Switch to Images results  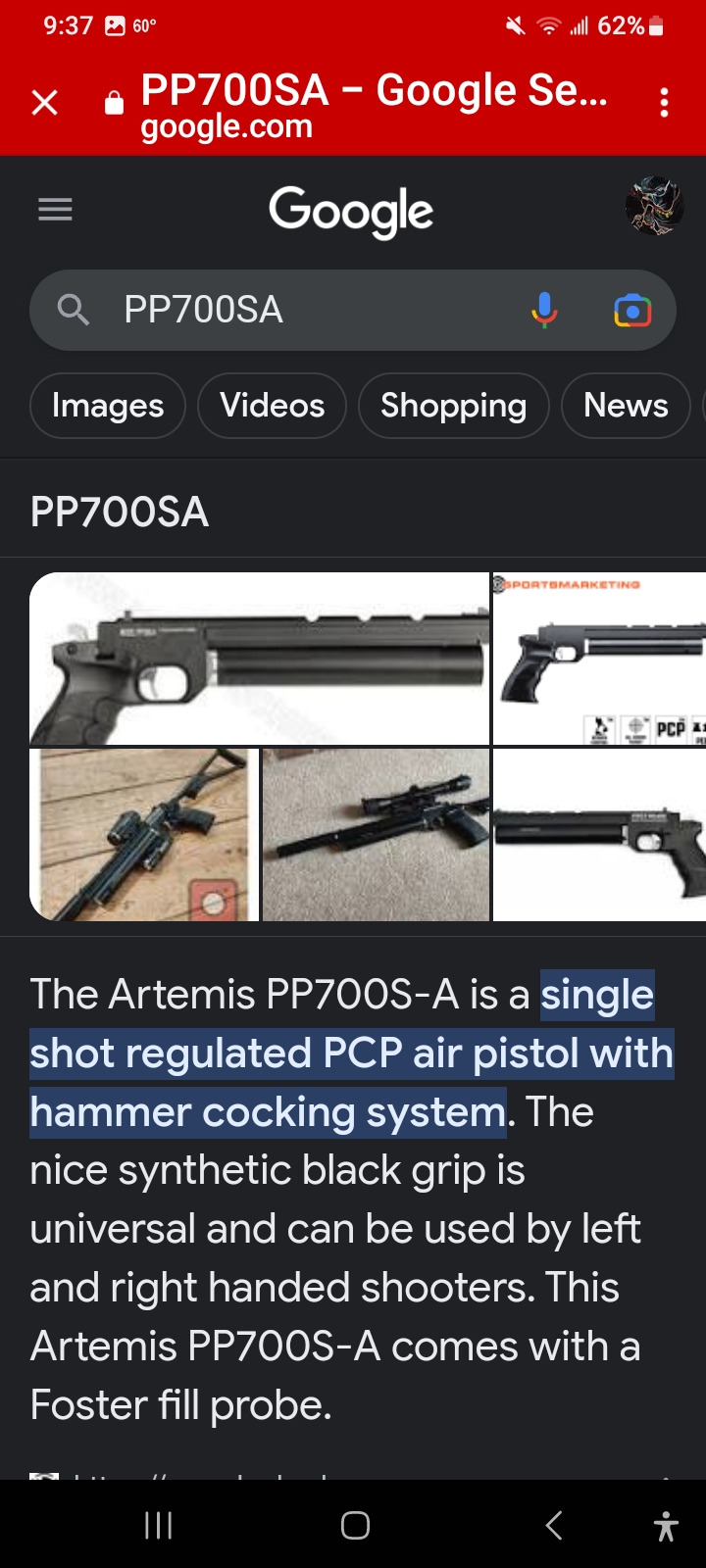[x=108, y=406]
